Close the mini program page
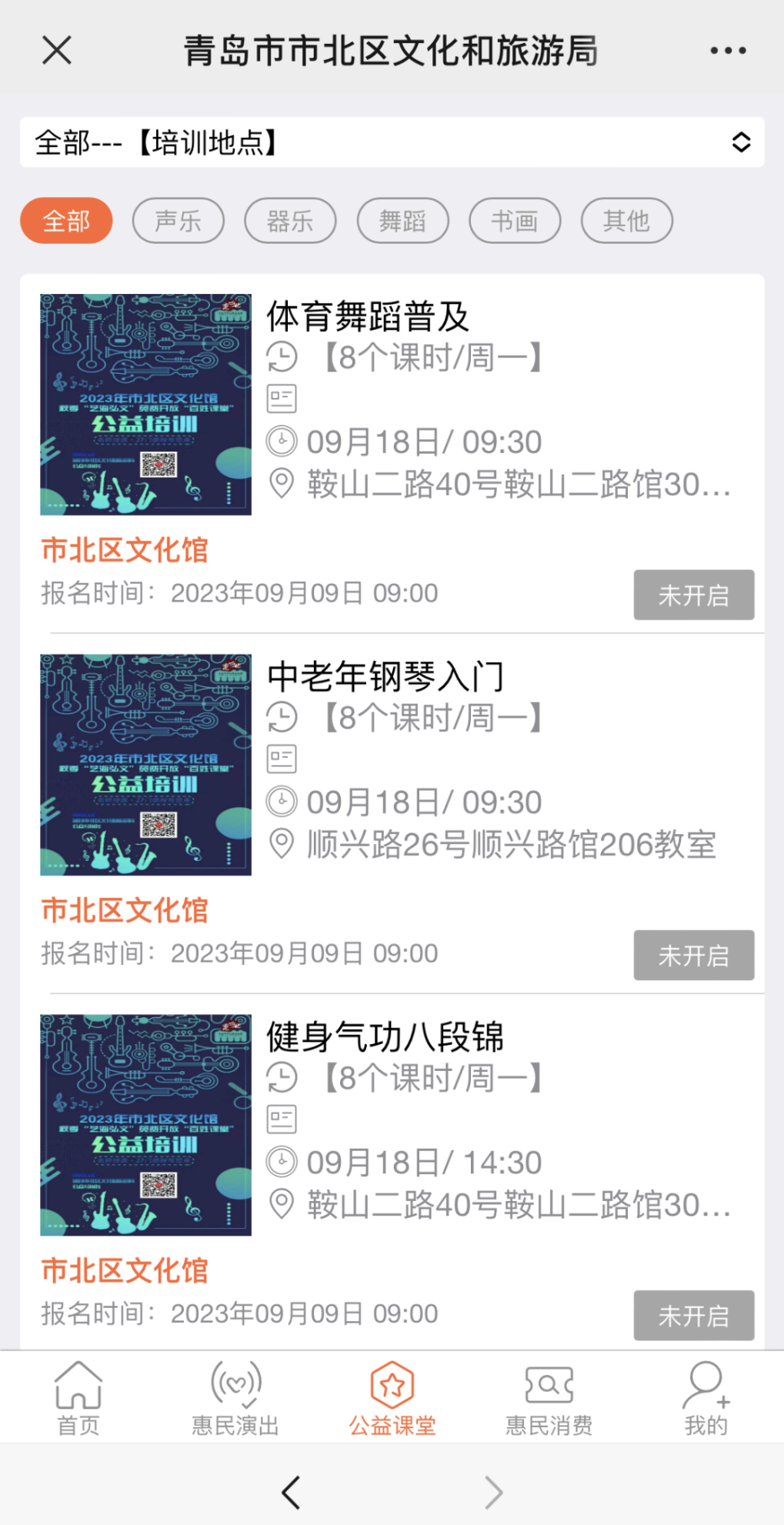Image resolution: width=784 pixels, height=1525 pixels. [57, 51]
